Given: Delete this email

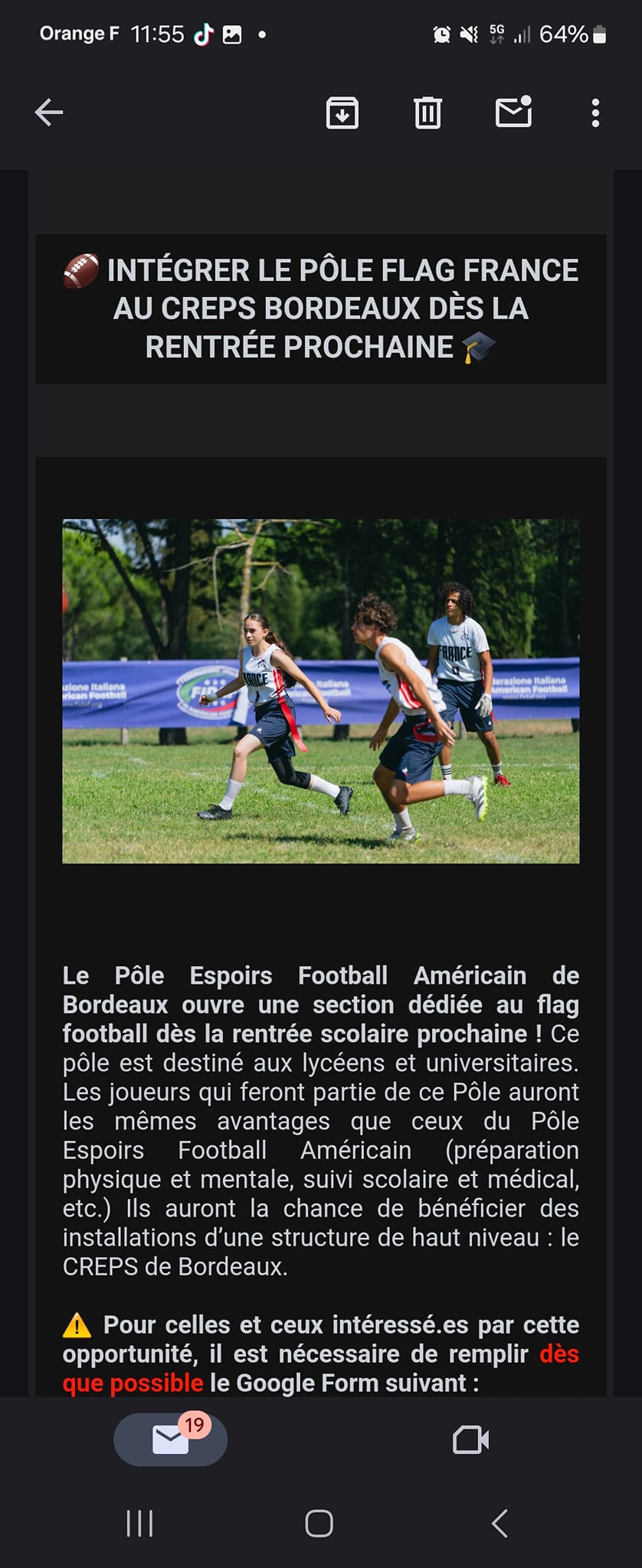Looking at the screenshot, I should click(x=427, y=113).
